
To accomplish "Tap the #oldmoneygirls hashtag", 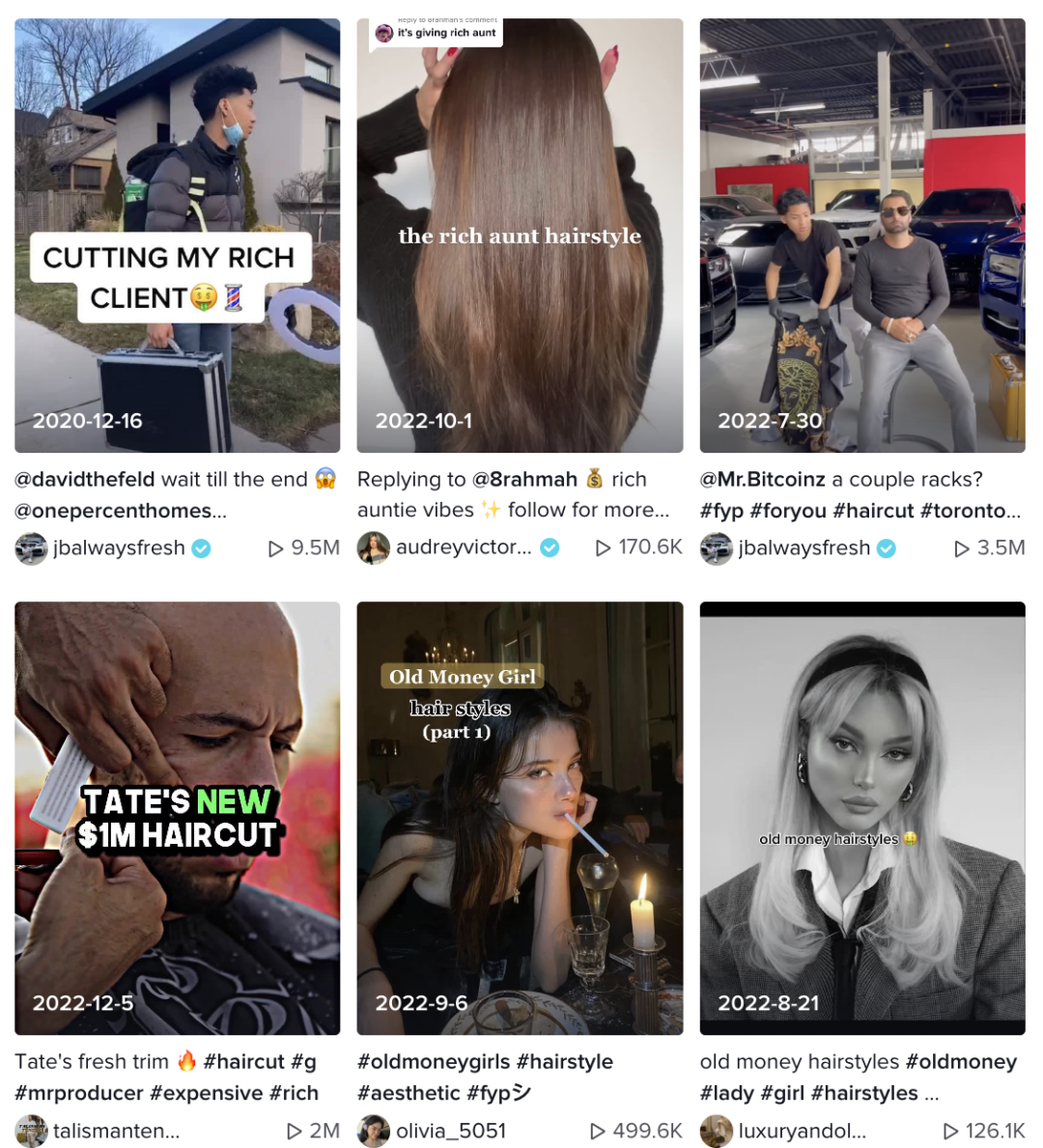I will pyautogui.click(x=433, y=1061).
